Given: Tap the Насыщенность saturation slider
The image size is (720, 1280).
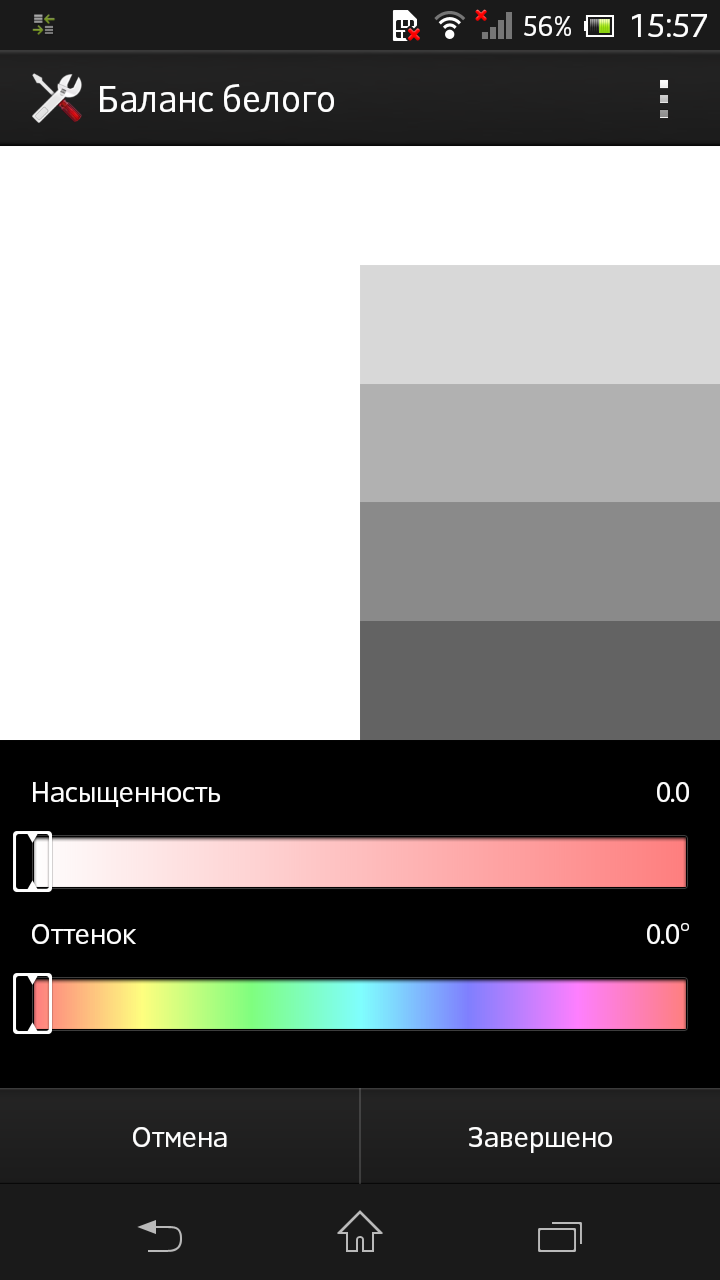Looking at the screenshot, I should point(360,862).
